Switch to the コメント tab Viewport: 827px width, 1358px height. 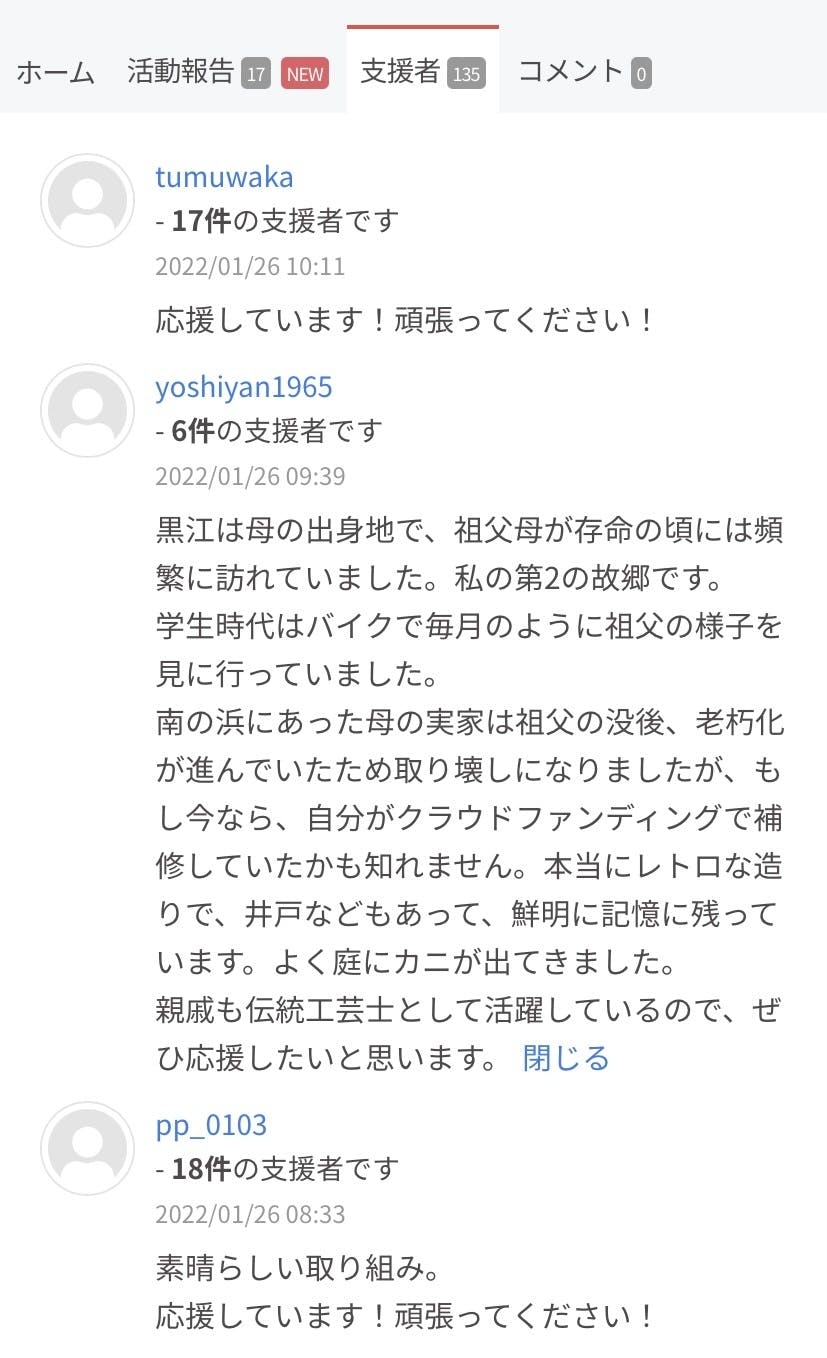tap(584, 72)
